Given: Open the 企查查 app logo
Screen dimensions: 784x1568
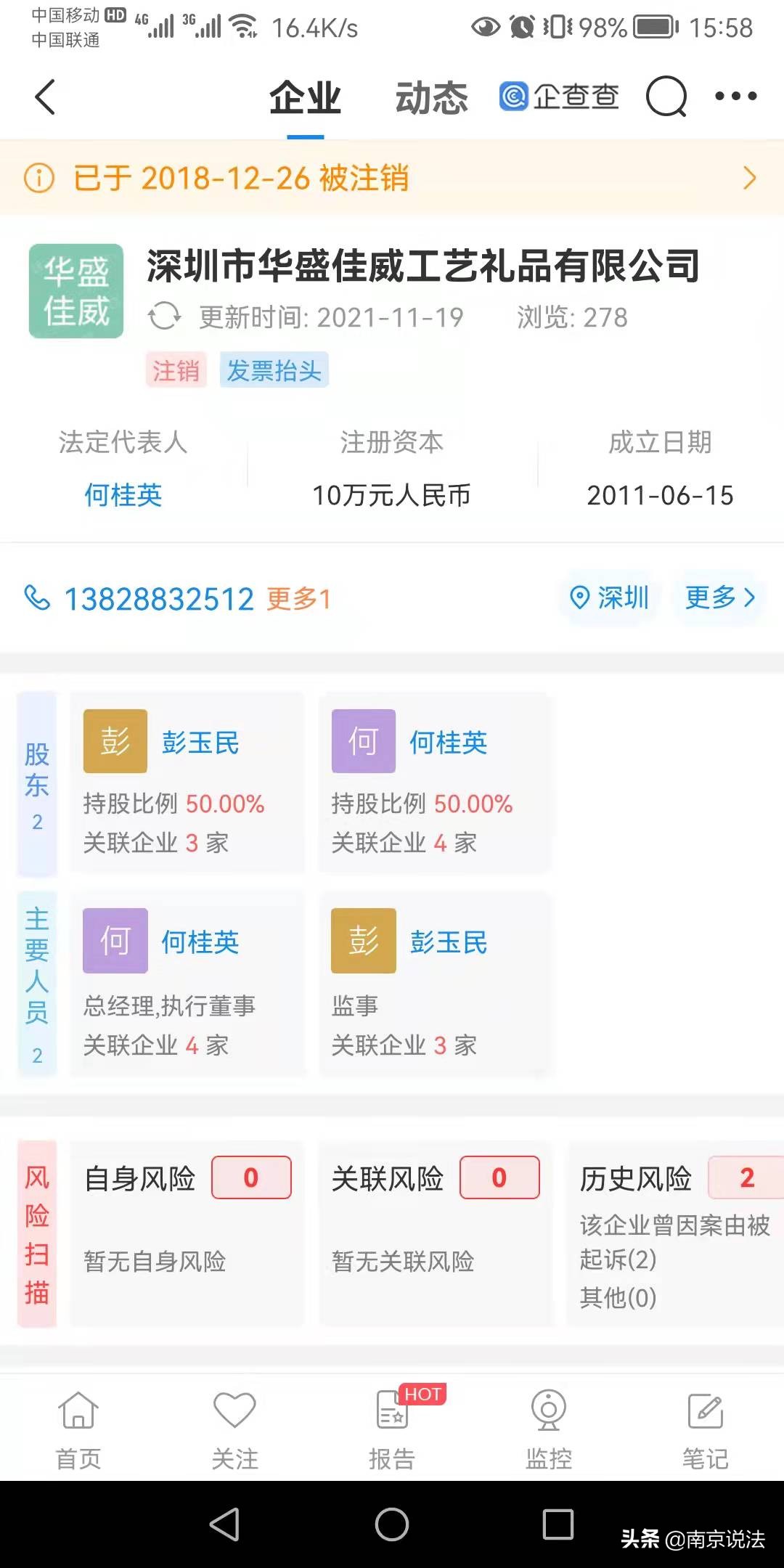Looking at the screenshot, I should [x=558, y=97].
